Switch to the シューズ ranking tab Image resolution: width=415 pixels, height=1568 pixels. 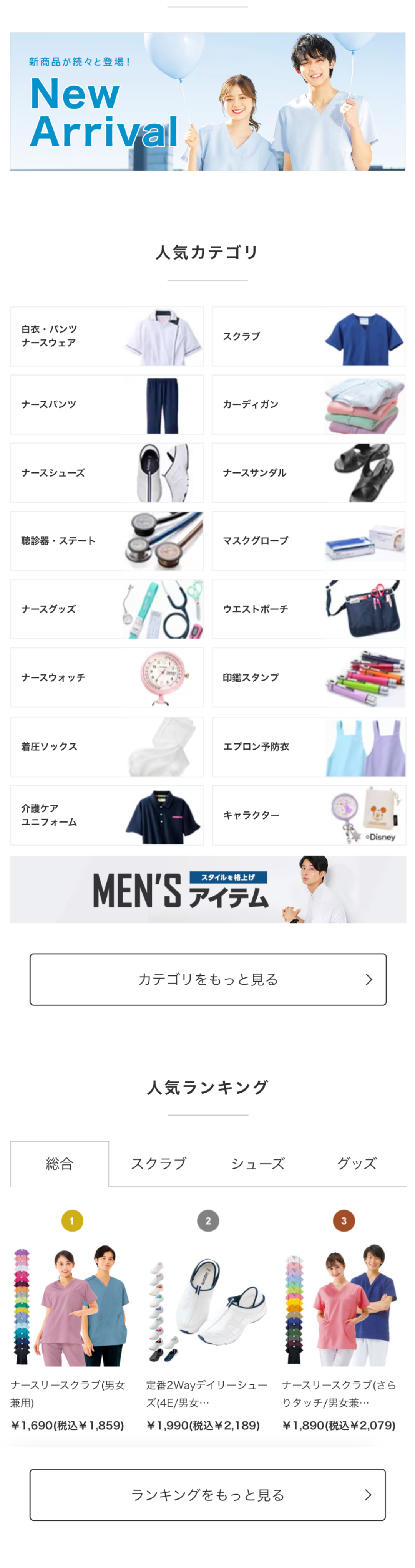tap(257, 1163)
